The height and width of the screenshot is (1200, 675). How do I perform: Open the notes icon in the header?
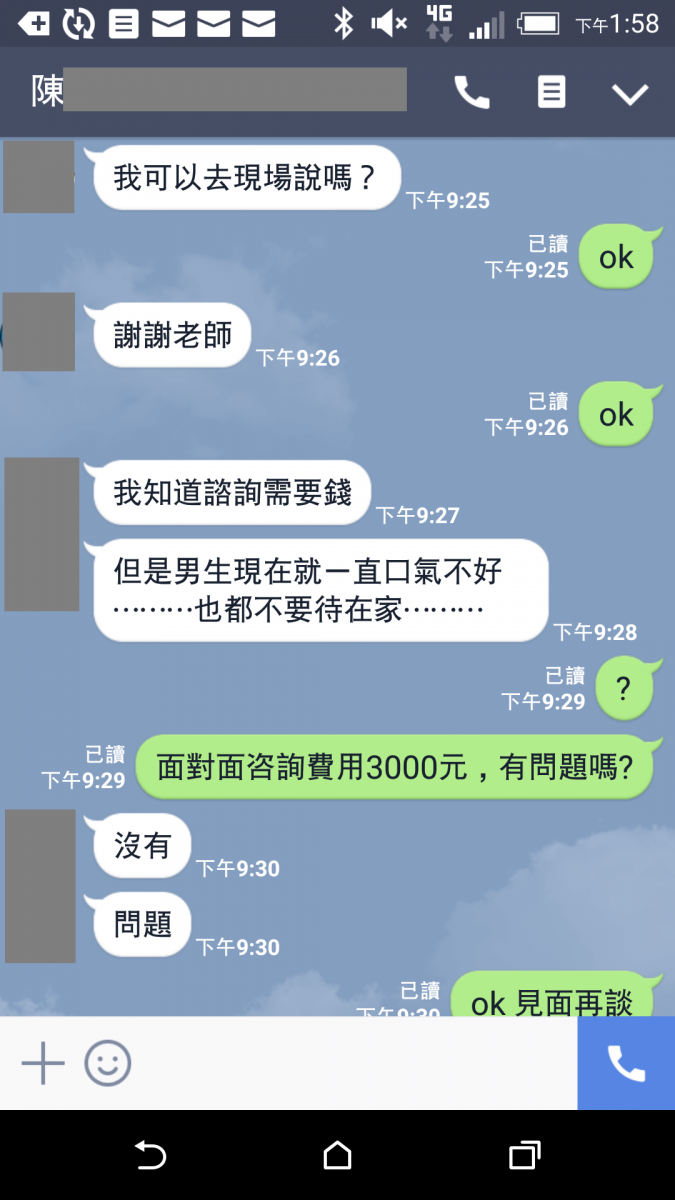tap(551, 93)
